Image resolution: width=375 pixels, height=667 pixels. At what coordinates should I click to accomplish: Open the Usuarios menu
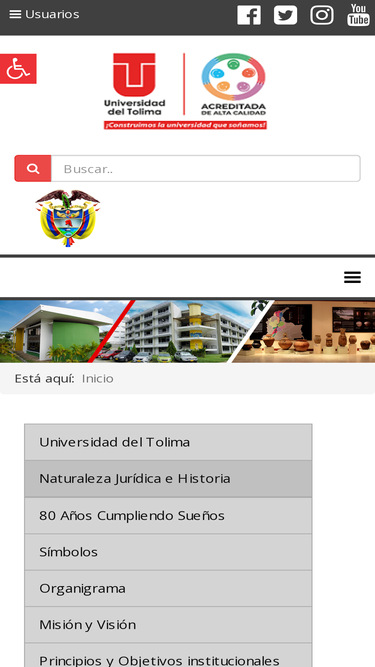pos(44,14)
